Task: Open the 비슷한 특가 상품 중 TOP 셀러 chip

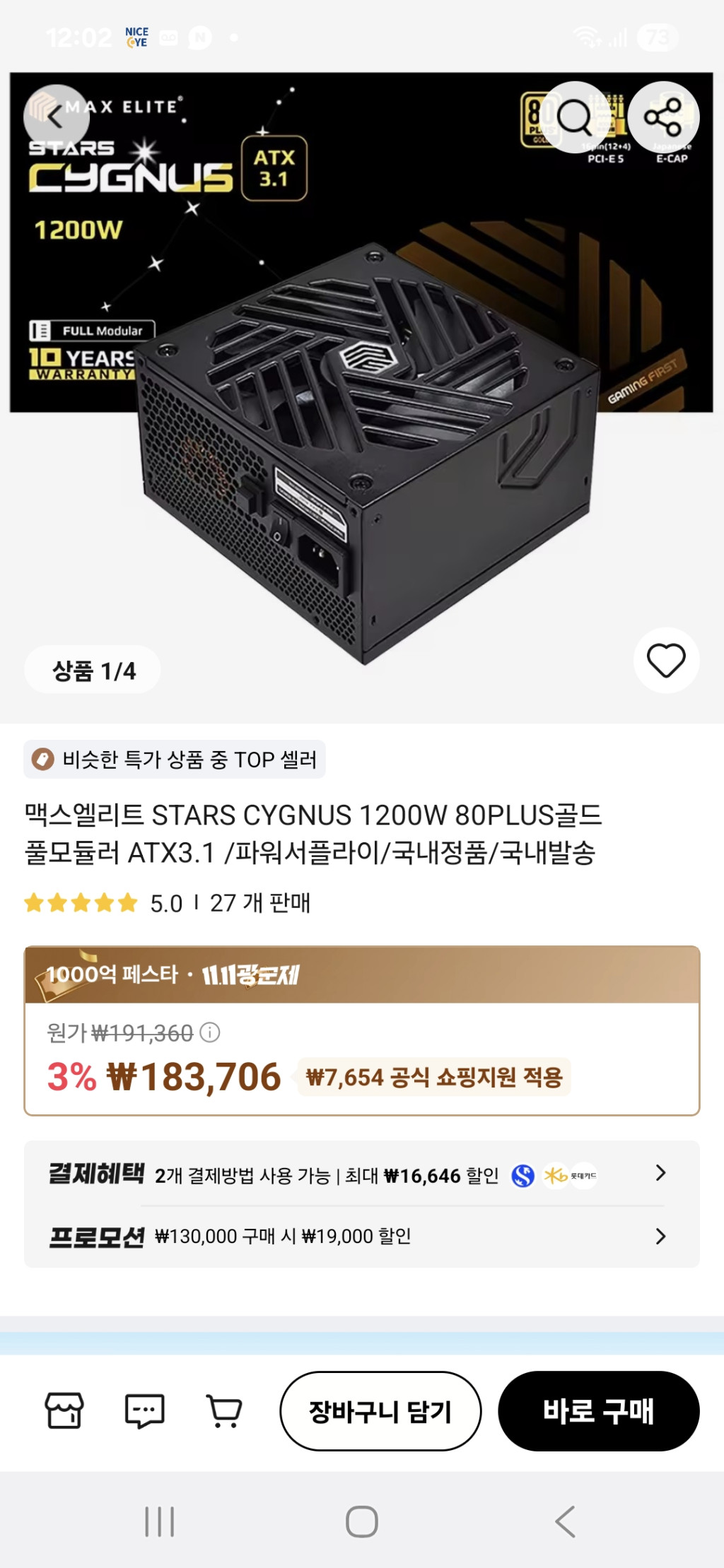Action: point(175,760)
